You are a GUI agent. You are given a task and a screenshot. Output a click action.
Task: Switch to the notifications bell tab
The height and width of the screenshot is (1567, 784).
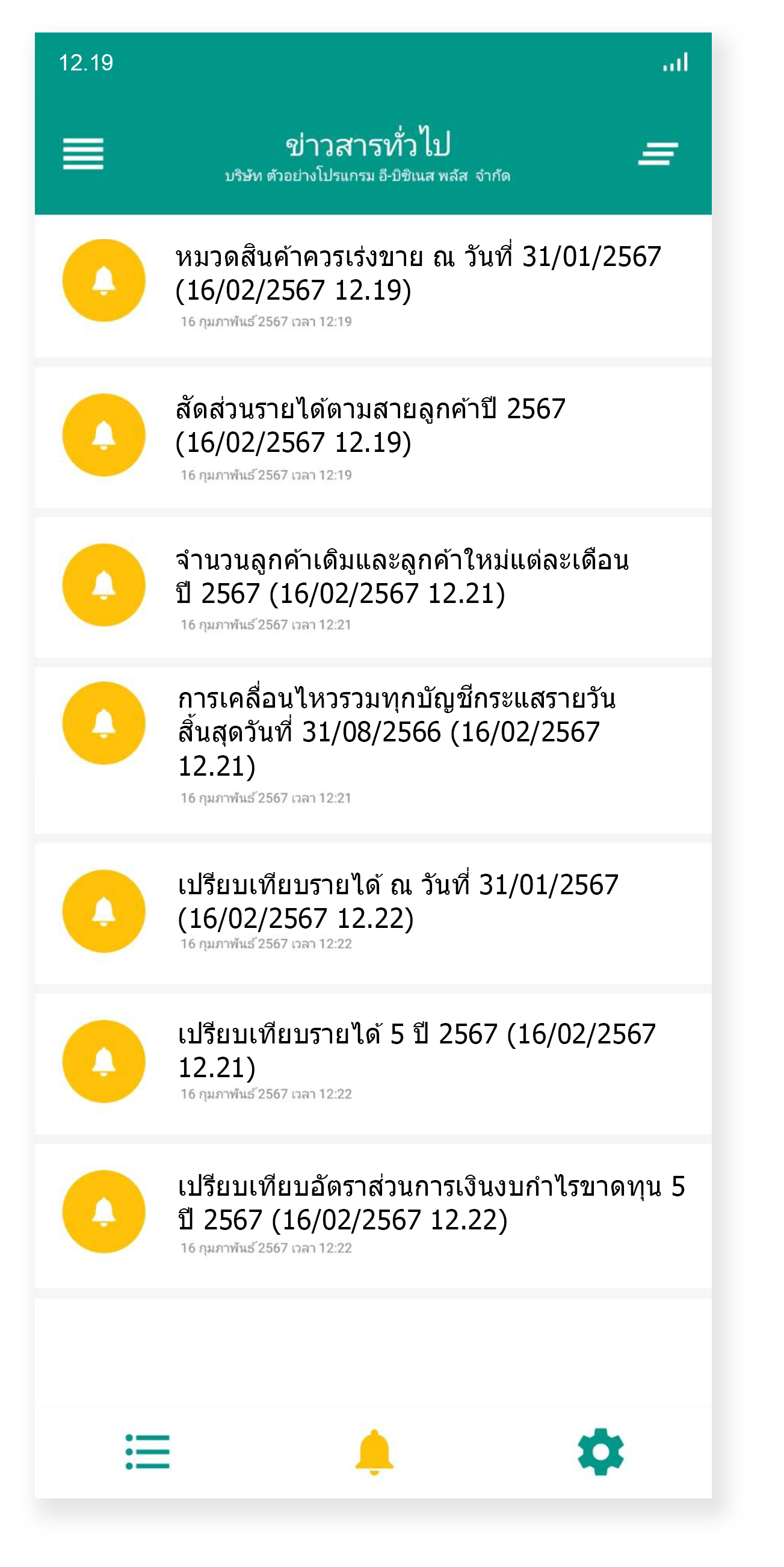[x=374, y=1452]
